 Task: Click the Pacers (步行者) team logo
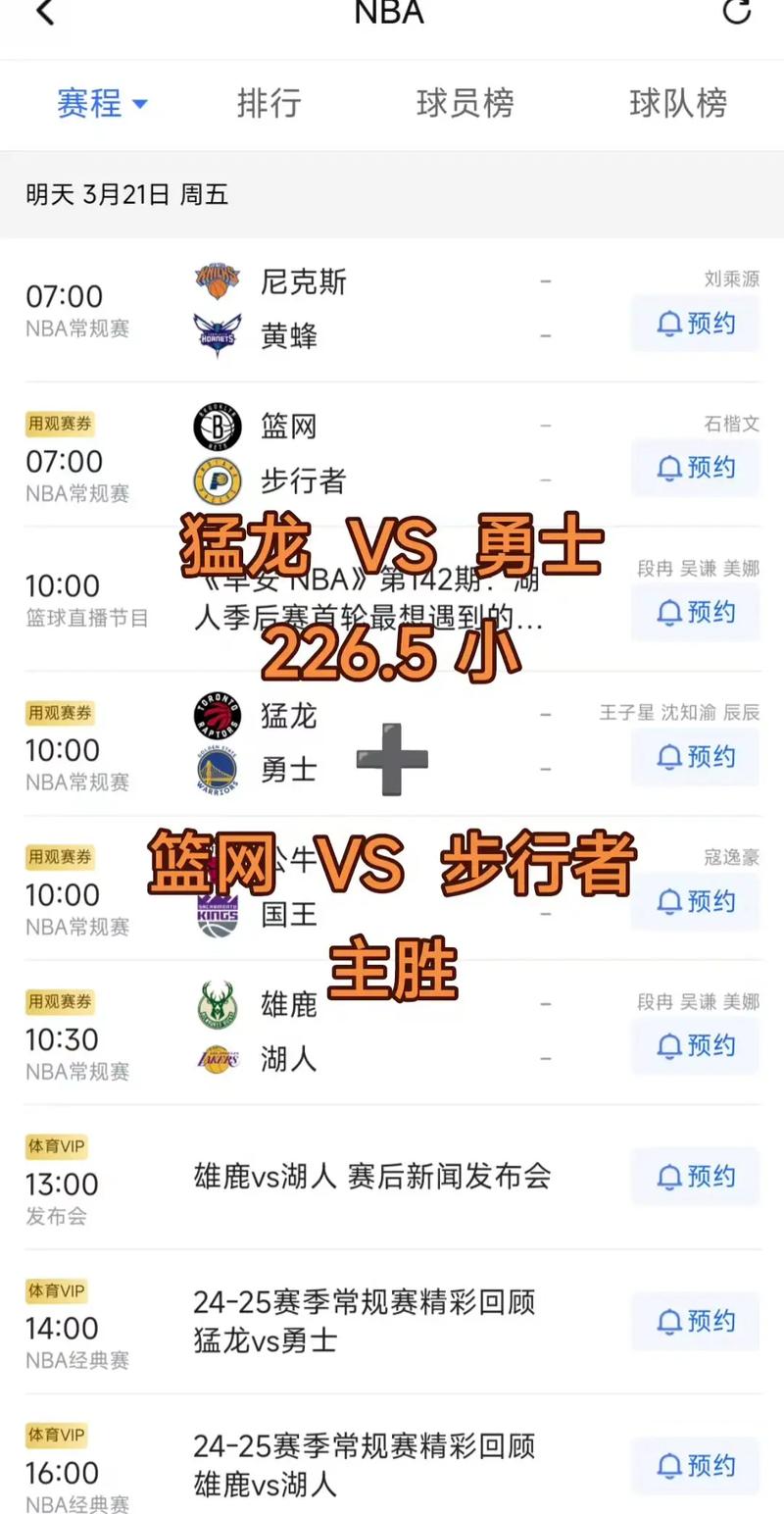[217, 479]
